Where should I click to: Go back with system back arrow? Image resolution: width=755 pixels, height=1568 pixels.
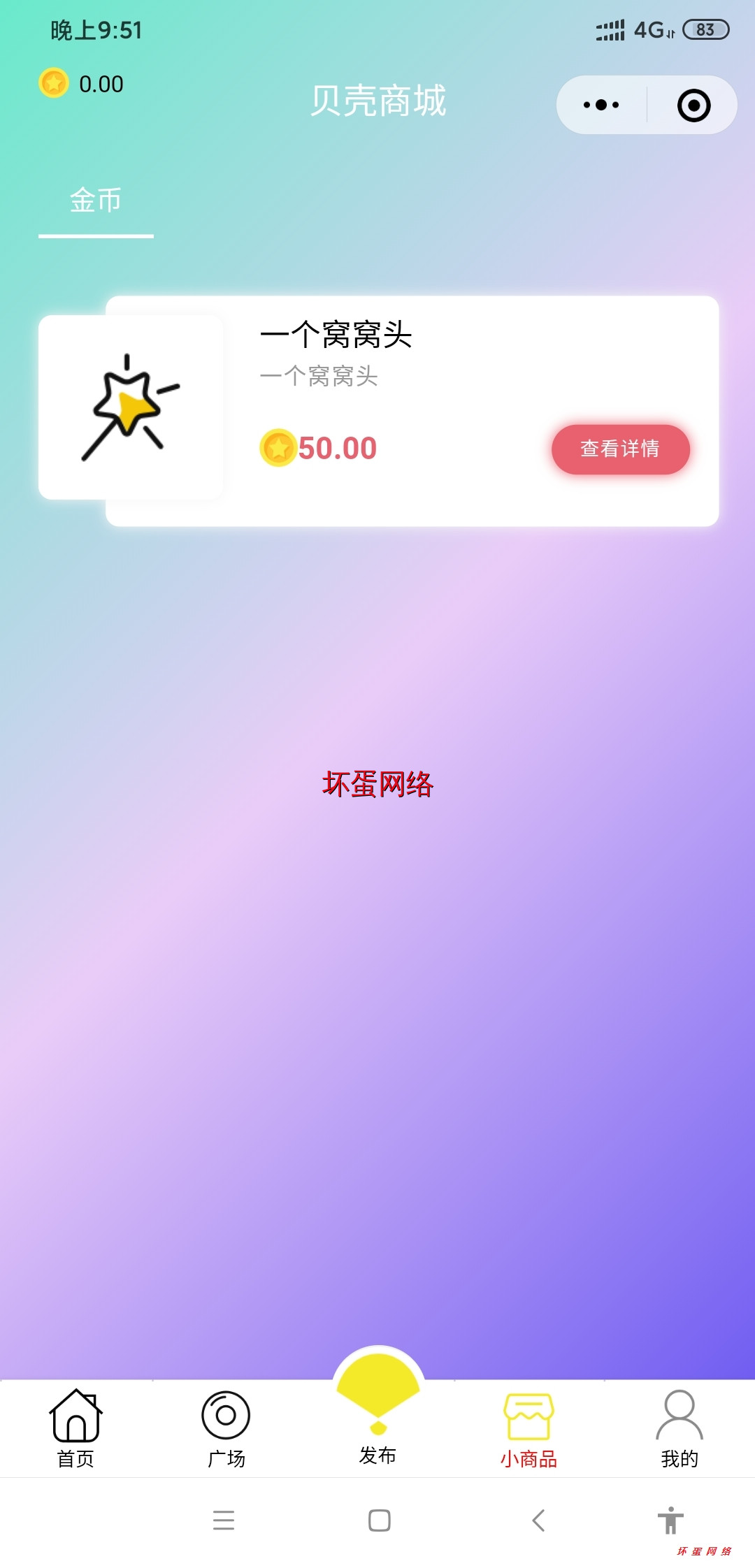tap(538, 1520)
